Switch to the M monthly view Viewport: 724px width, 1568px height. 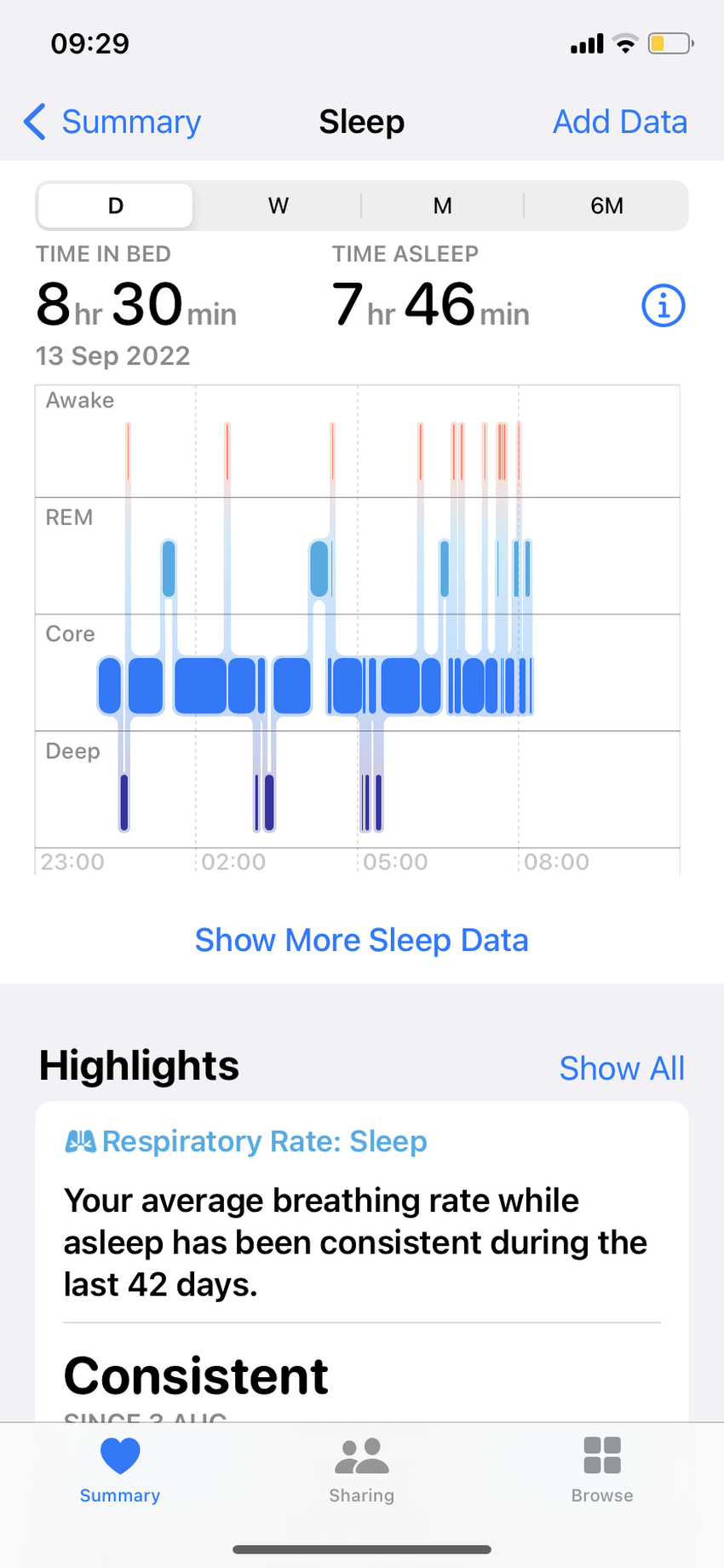[x=442, y=205]
